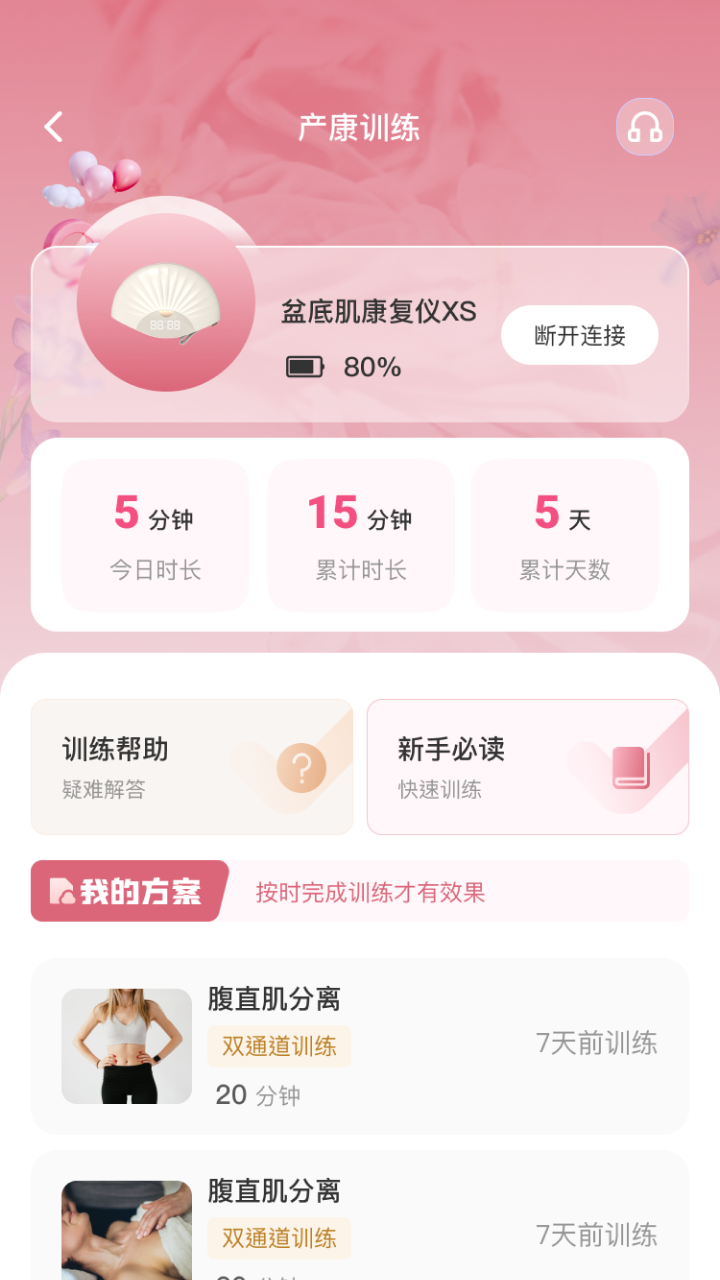Tap the 双通道训练 tag on second plan
Screen dimensions: 720x1280
(x=278, y=1238)
